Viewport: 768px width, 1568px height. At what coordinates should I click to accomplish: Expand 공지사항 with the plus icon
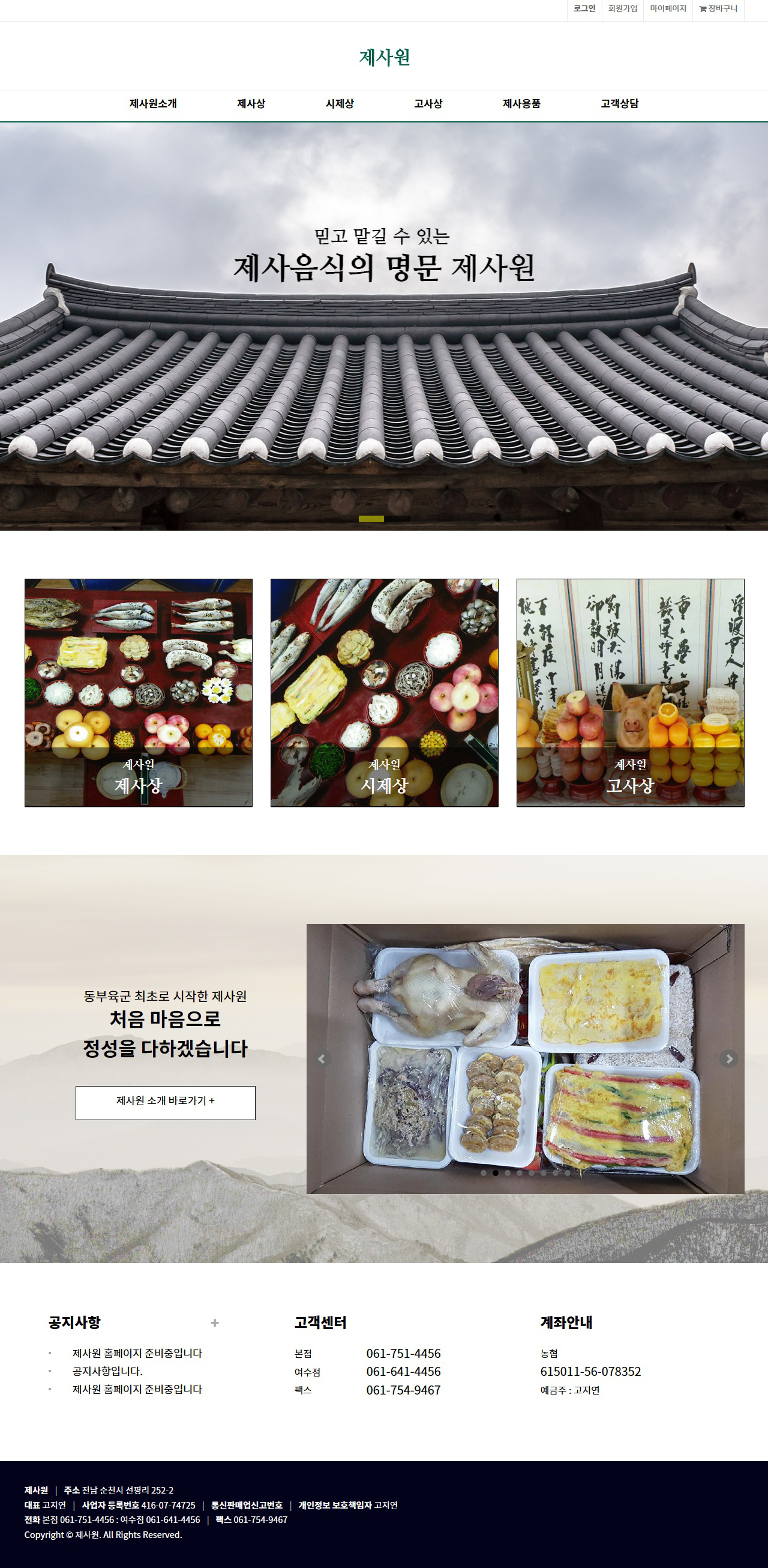pos(215,1322)
